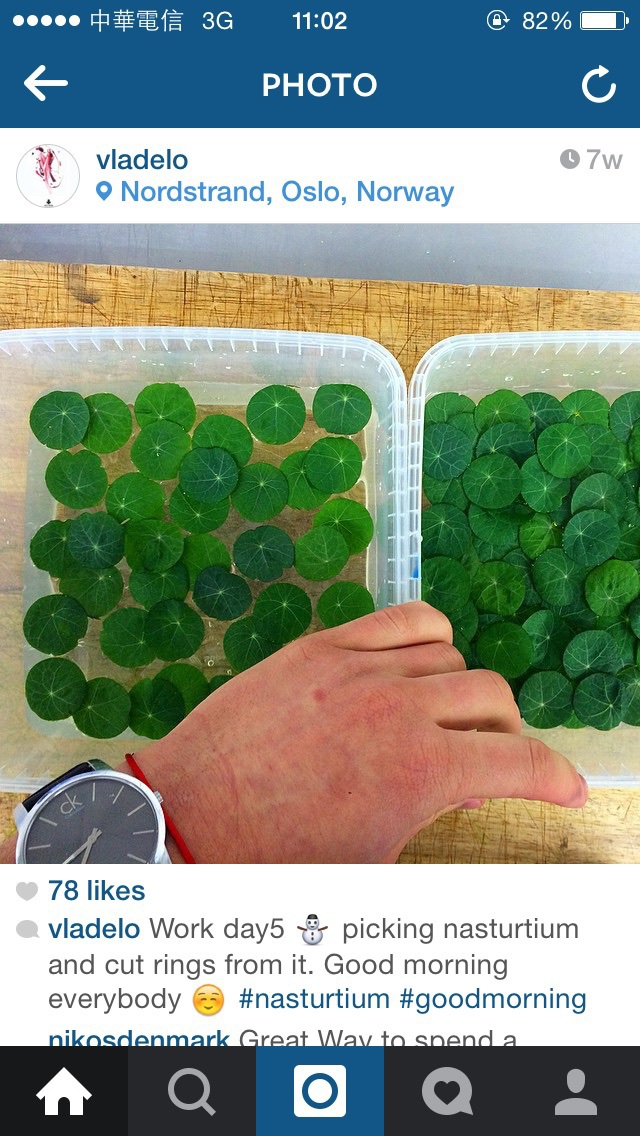This screenshot has height=1136, width=640.
Task: Refresh the photo page
Action: tap(598, 86)
